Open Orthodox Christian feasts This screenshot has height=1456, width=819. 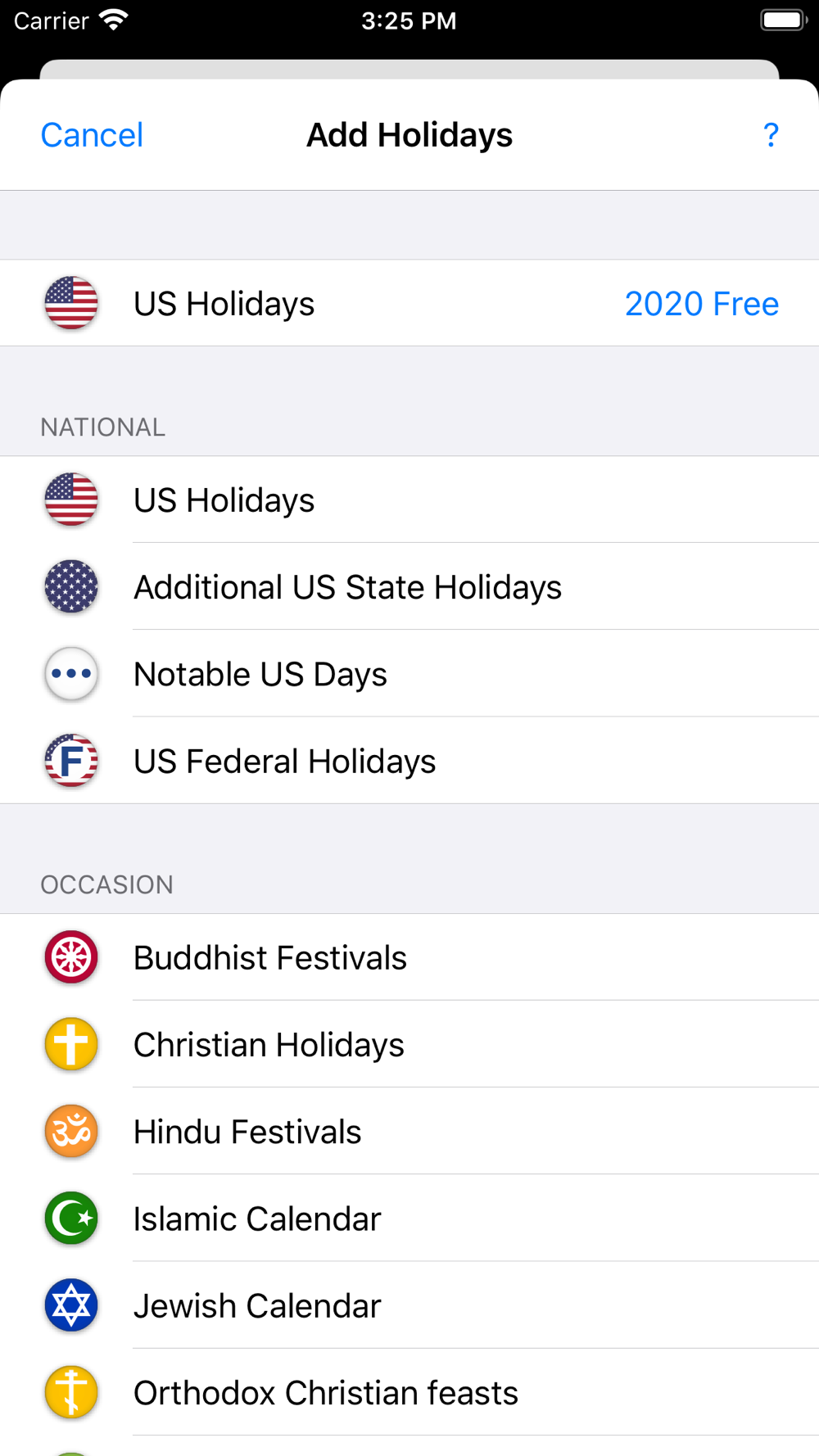point(409,1391)
